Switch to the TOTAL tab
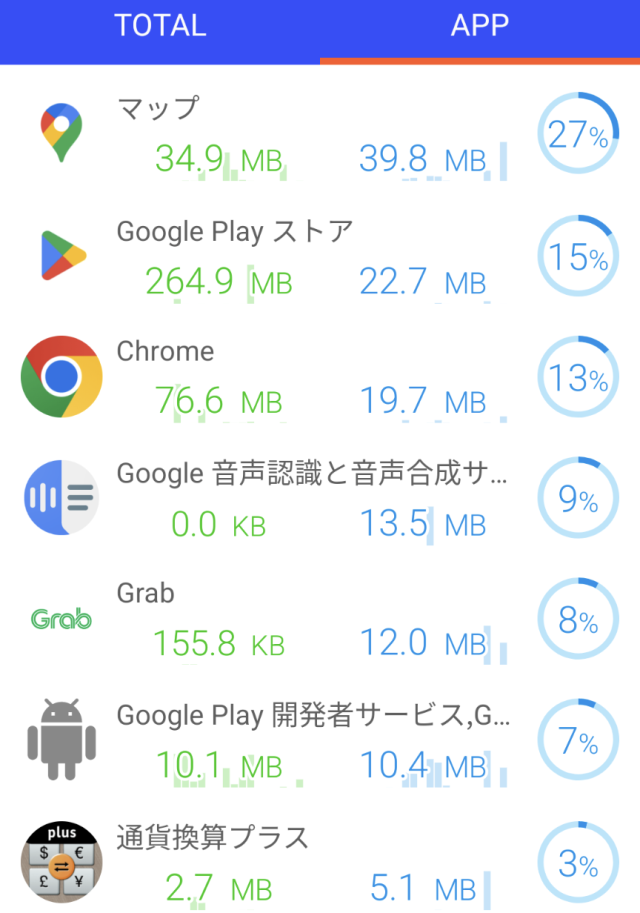The width and height of the screenshot is (640, 913). [160, 27]
